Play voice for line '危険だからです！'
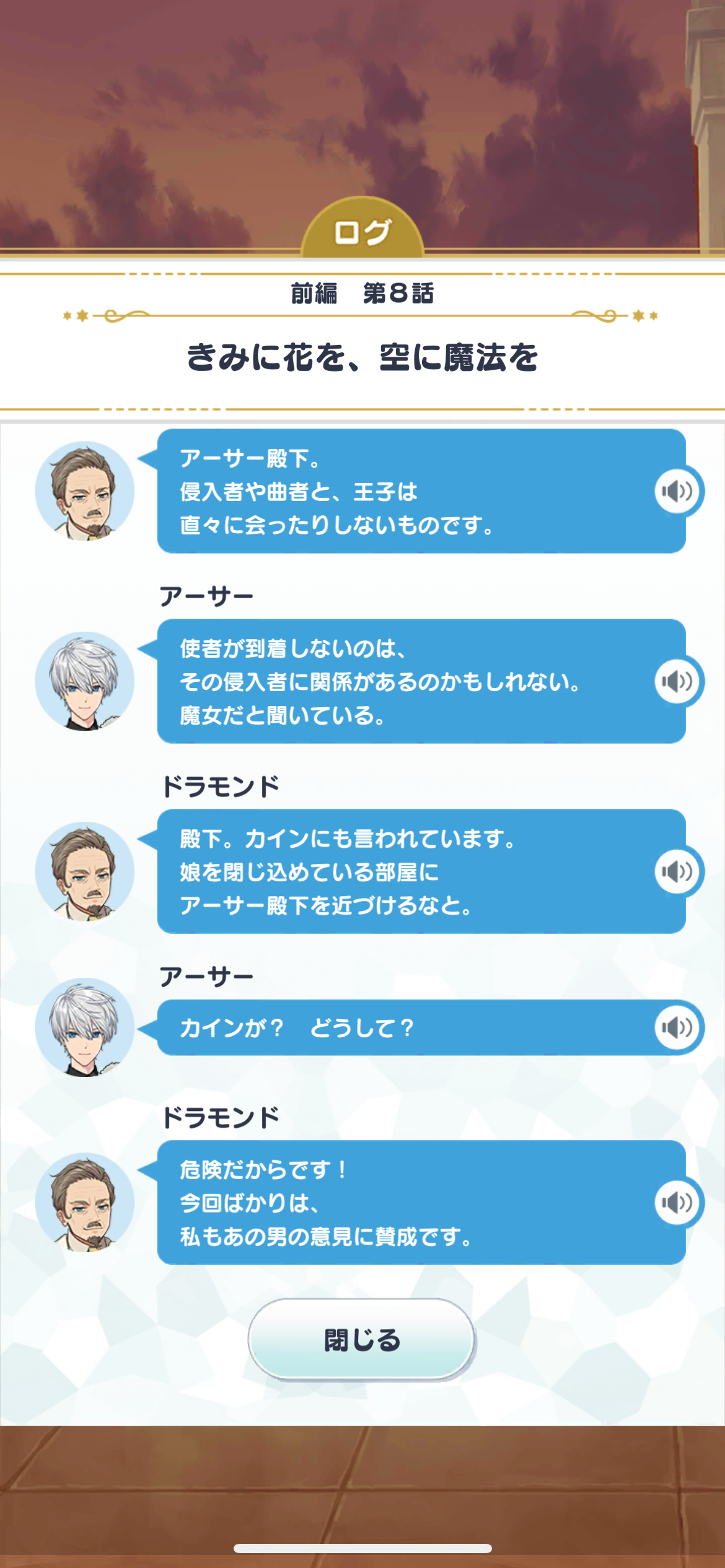Image resolution: width=725 pixels, height=1568 pixels. coord(677,1203)
